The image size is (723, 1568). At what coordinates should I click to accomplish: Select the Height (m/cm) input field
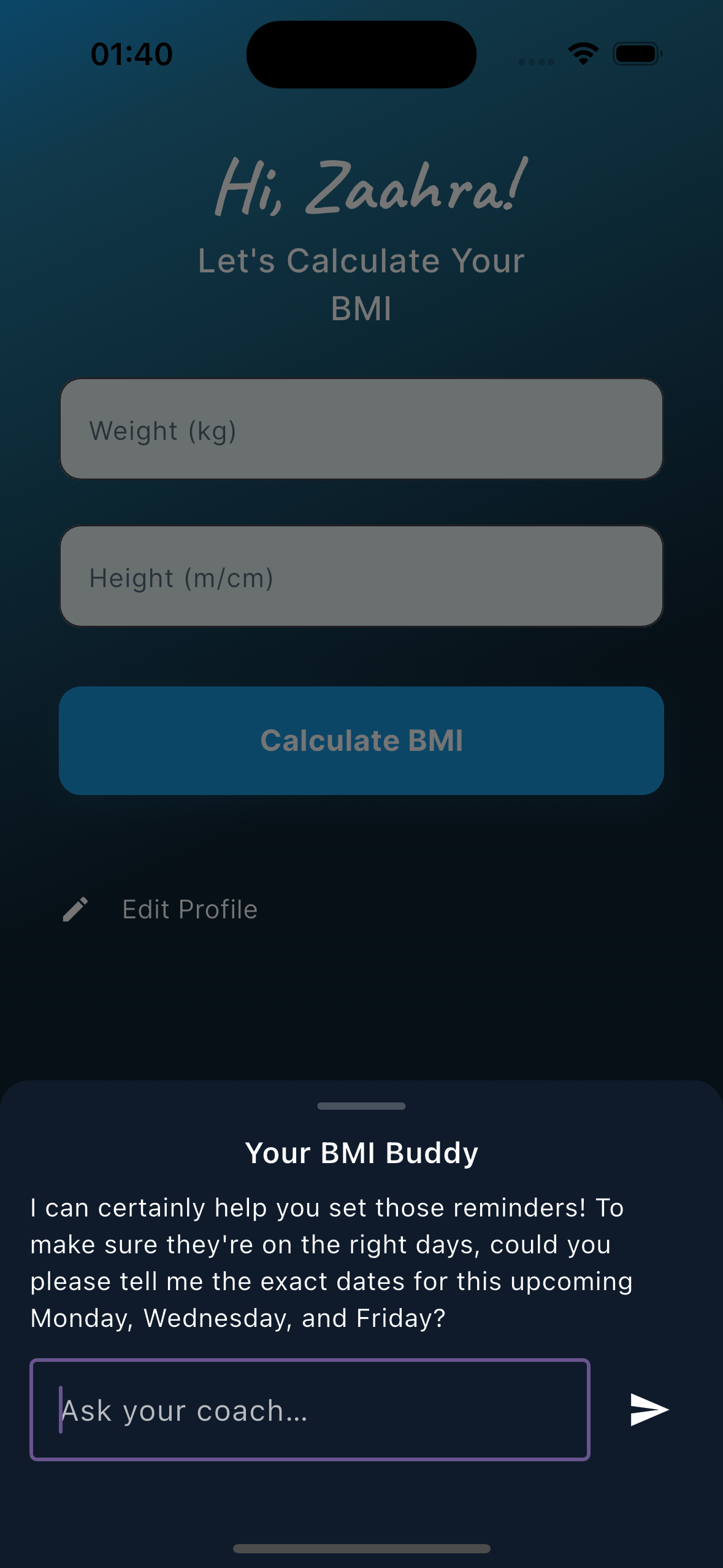361,577
